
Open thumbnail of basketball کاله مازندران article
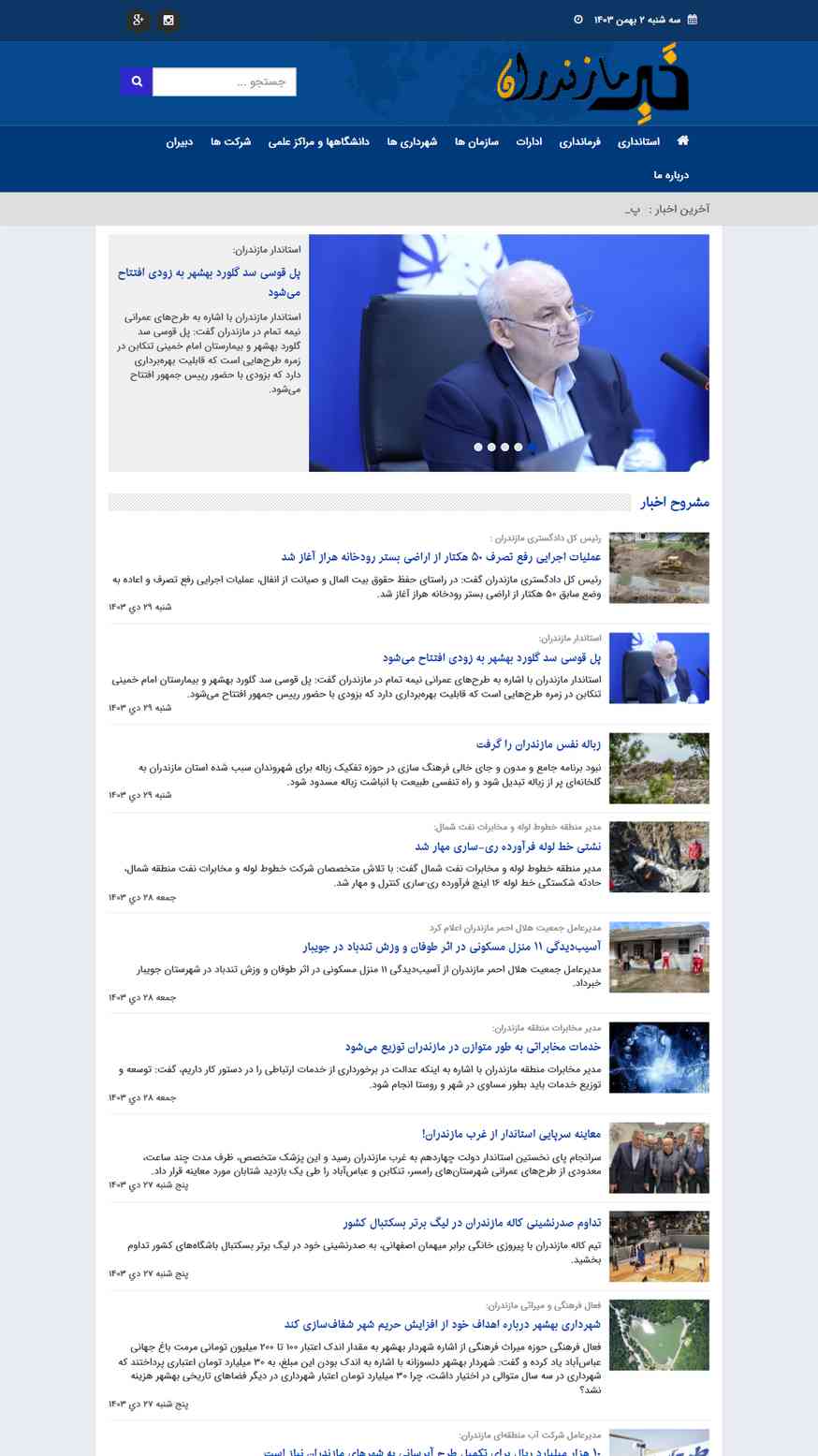point(659,1246)
